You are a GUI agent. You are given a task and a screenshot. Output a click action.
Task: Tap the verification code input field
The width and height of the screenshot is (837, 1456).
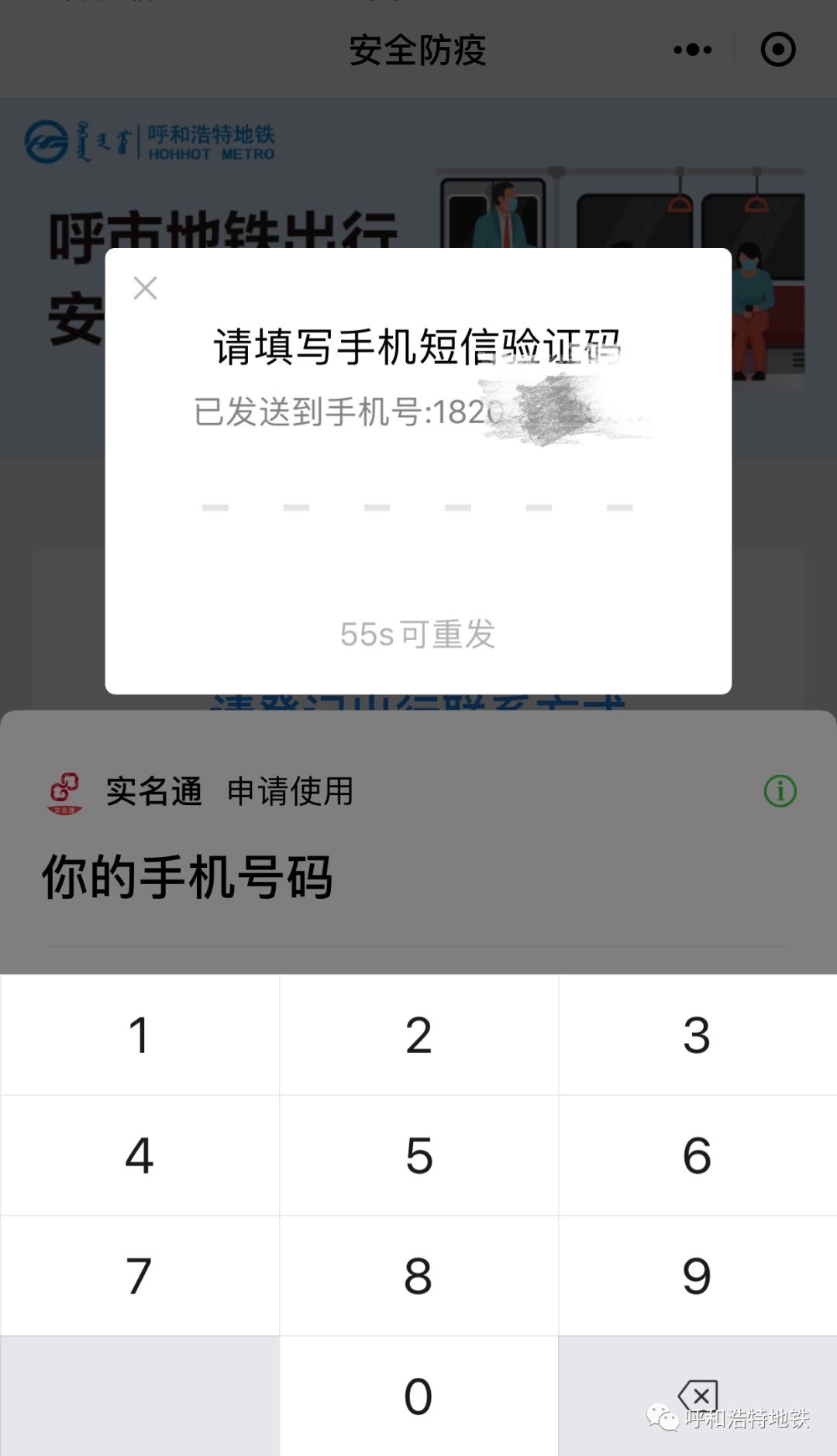[x=418, y=507]
